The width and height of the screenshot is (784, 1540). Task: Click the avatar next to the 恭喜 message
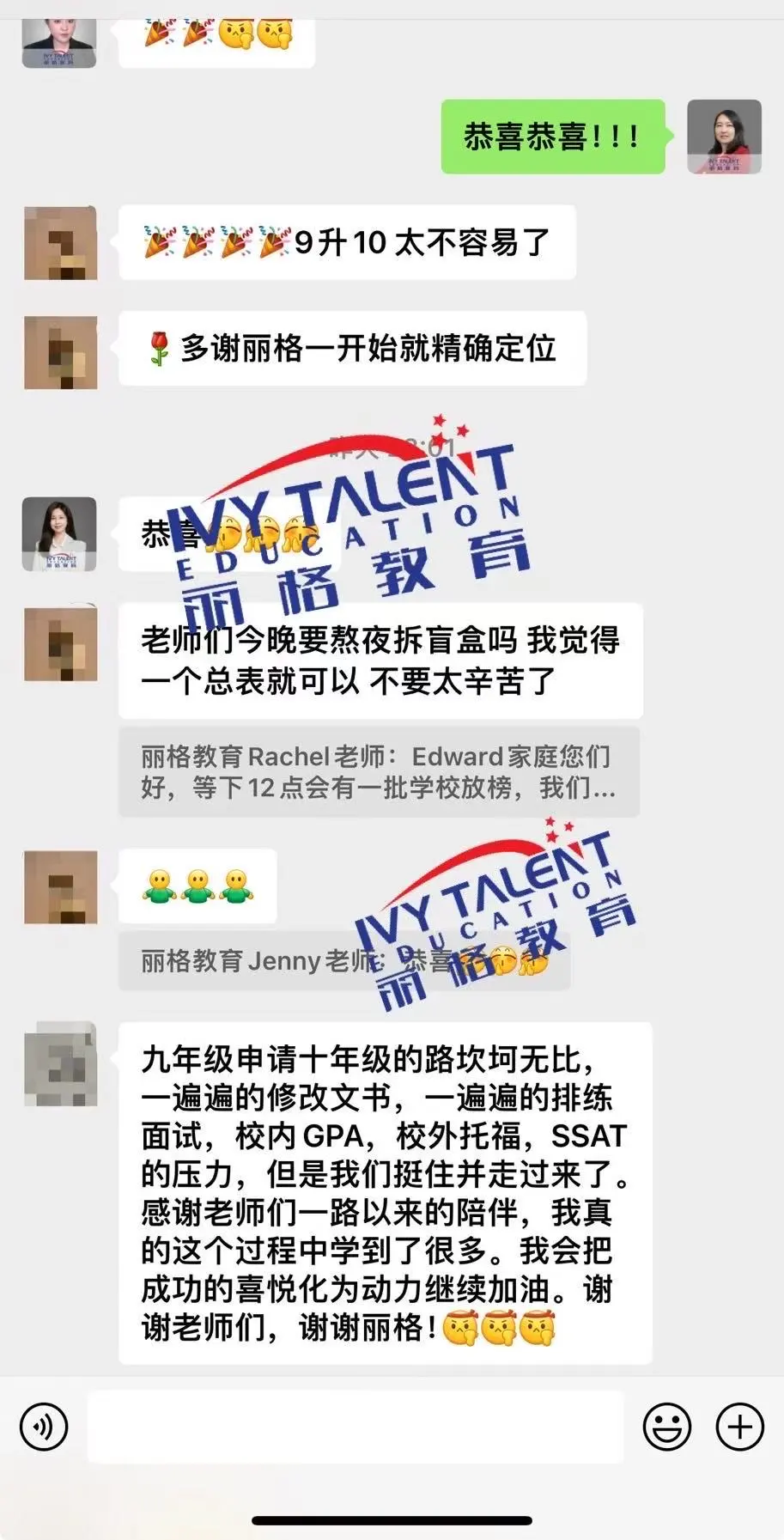tap(61, 533)
